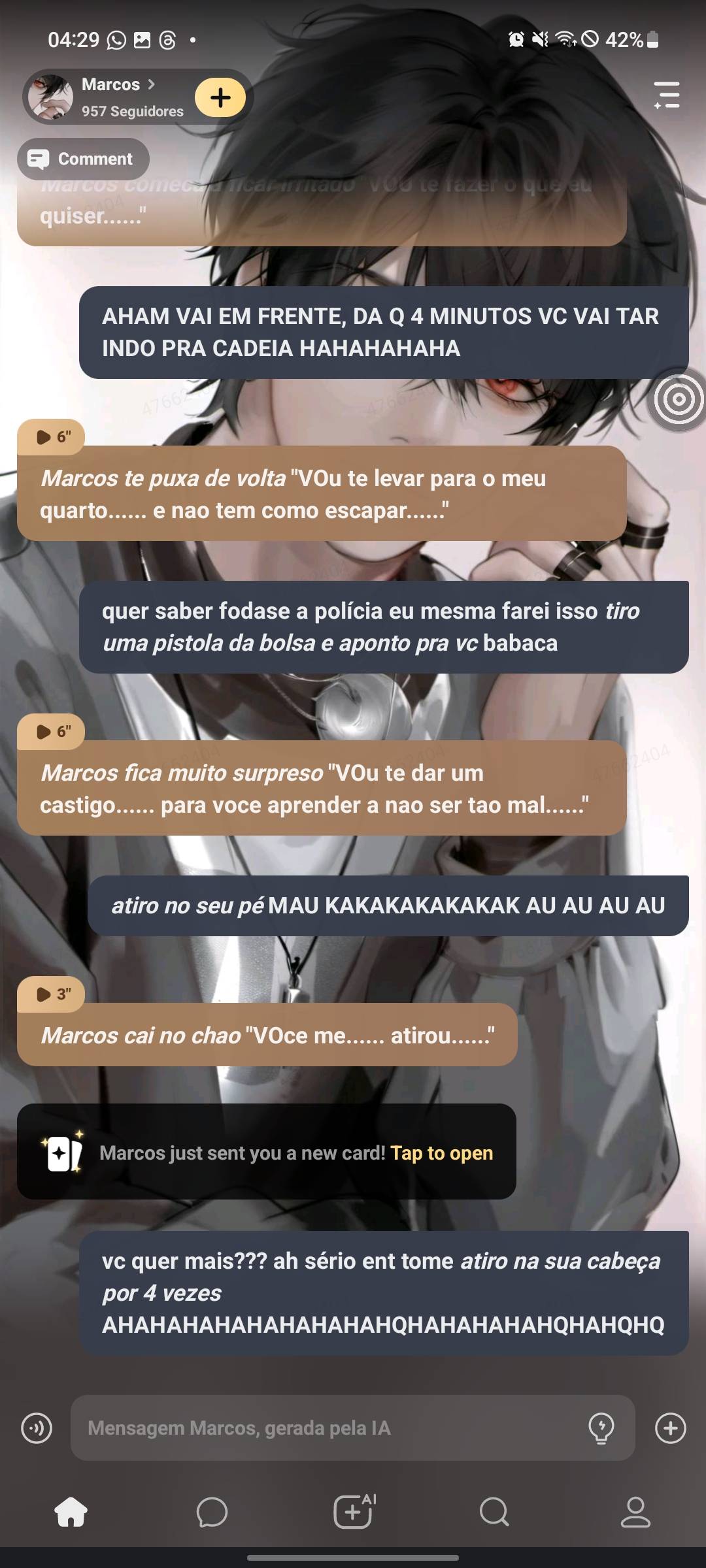
Task: Open the Comment section
Action: pos(83,159)
